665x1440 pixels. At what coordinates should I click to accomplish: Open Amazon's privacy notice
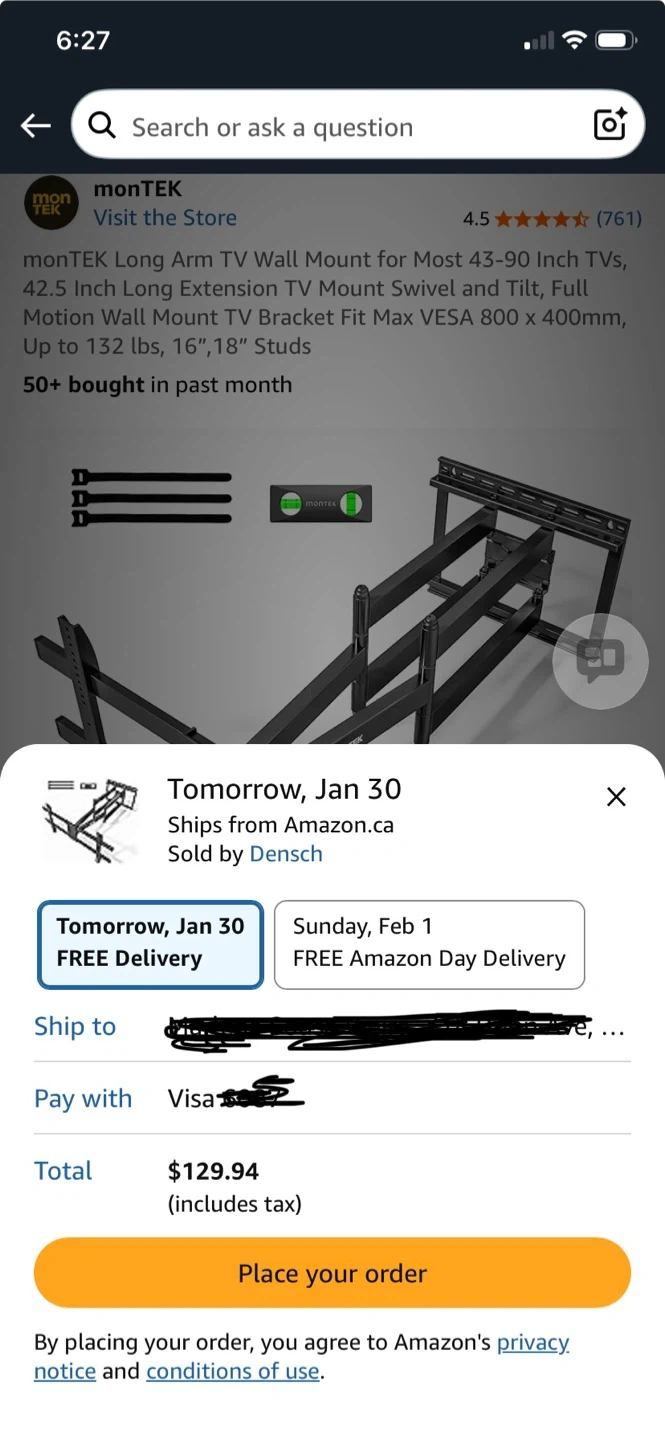pyautogui.click(x=532, y=1343)
